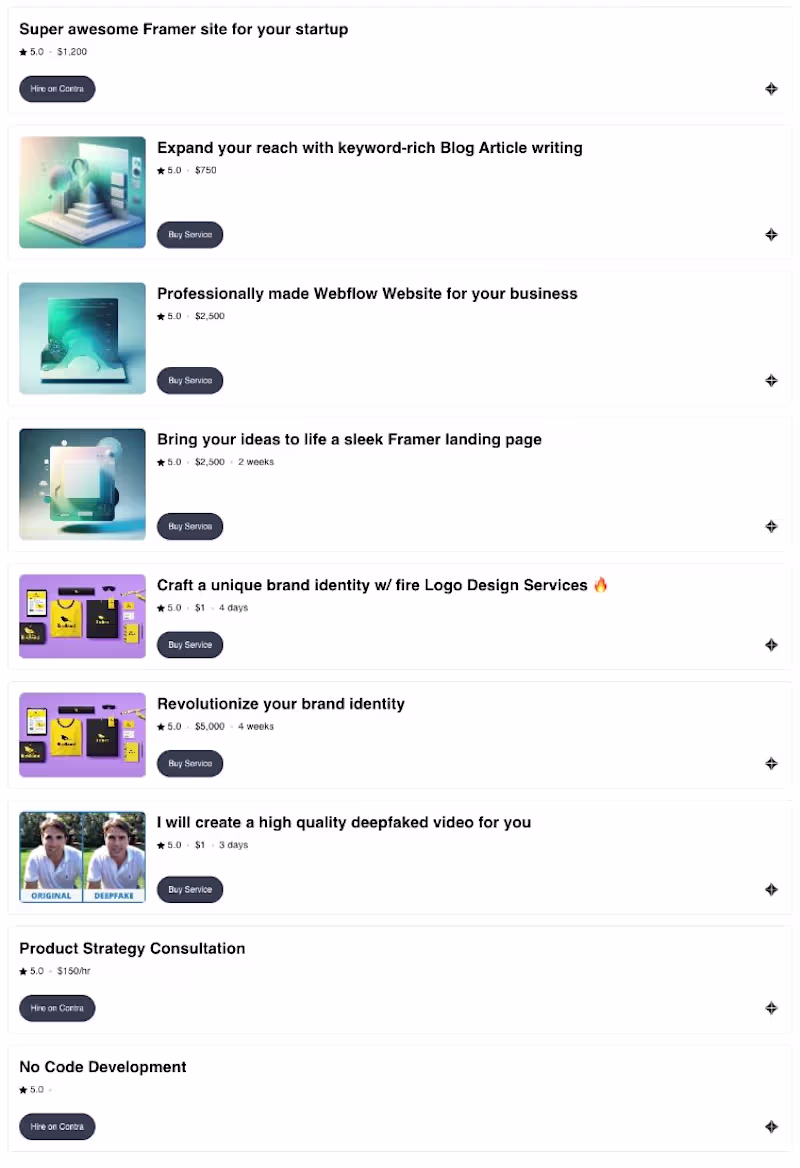Tap the star icon on deepfaked video card

point(771,890)
